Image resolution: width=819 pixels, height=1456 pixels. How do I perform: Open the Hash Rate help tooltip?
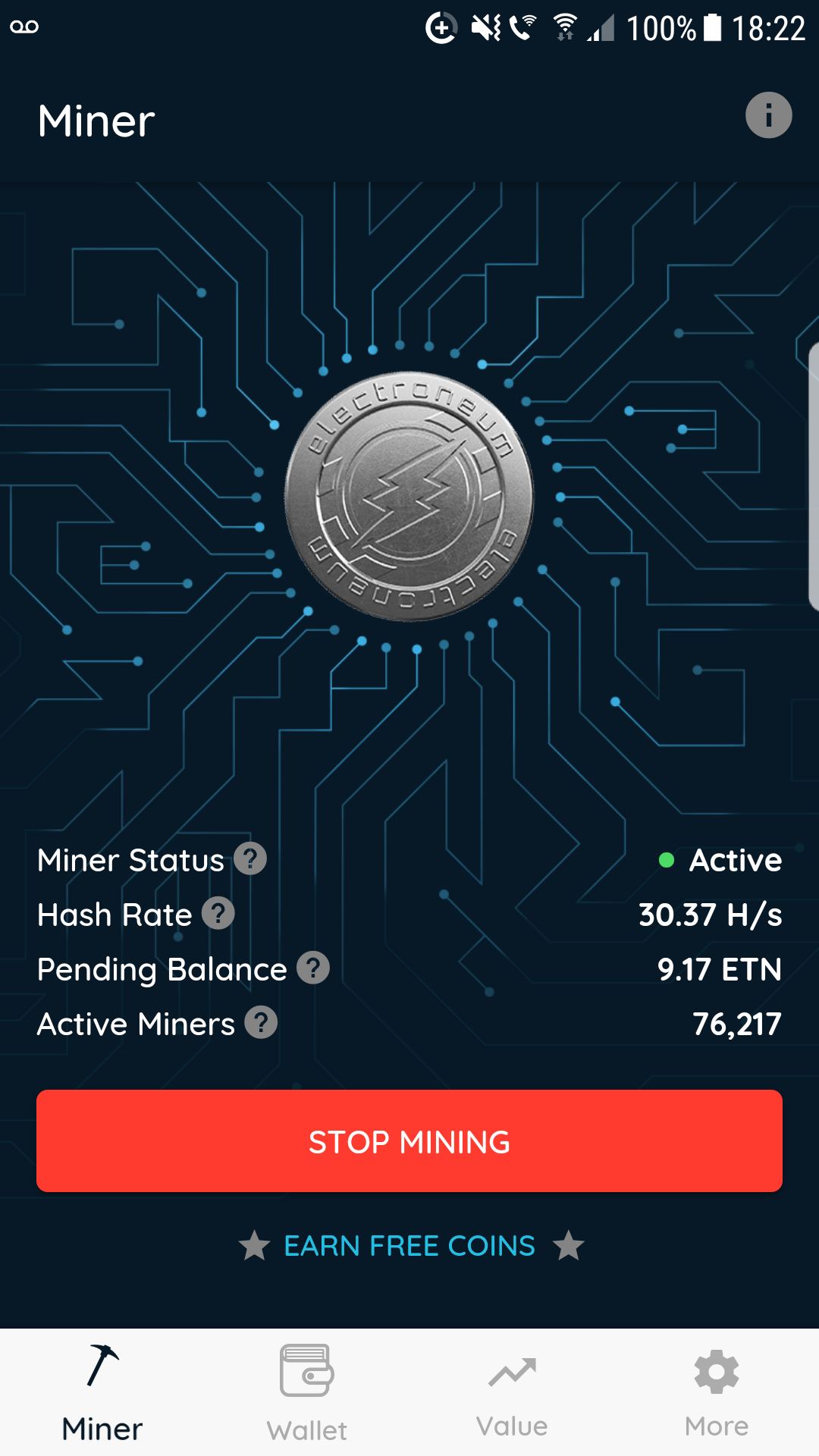[218, 915]
